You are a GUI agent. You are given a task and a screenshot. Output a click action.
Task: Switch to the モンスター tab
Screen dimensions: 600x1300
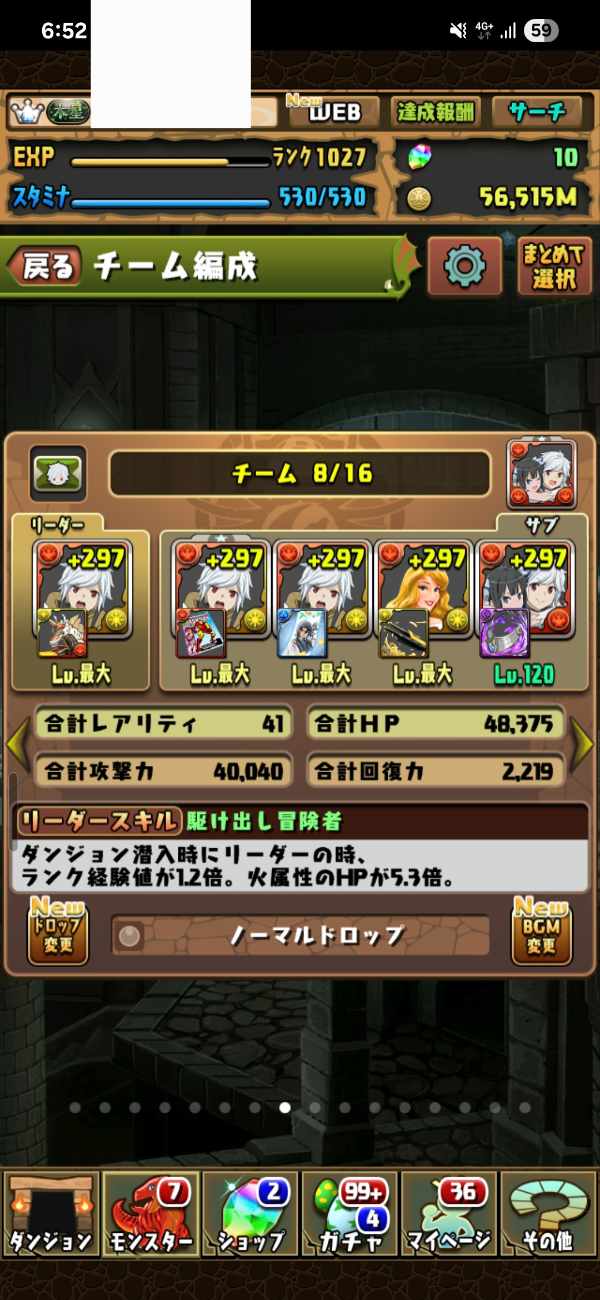(x=150, y=1214)
